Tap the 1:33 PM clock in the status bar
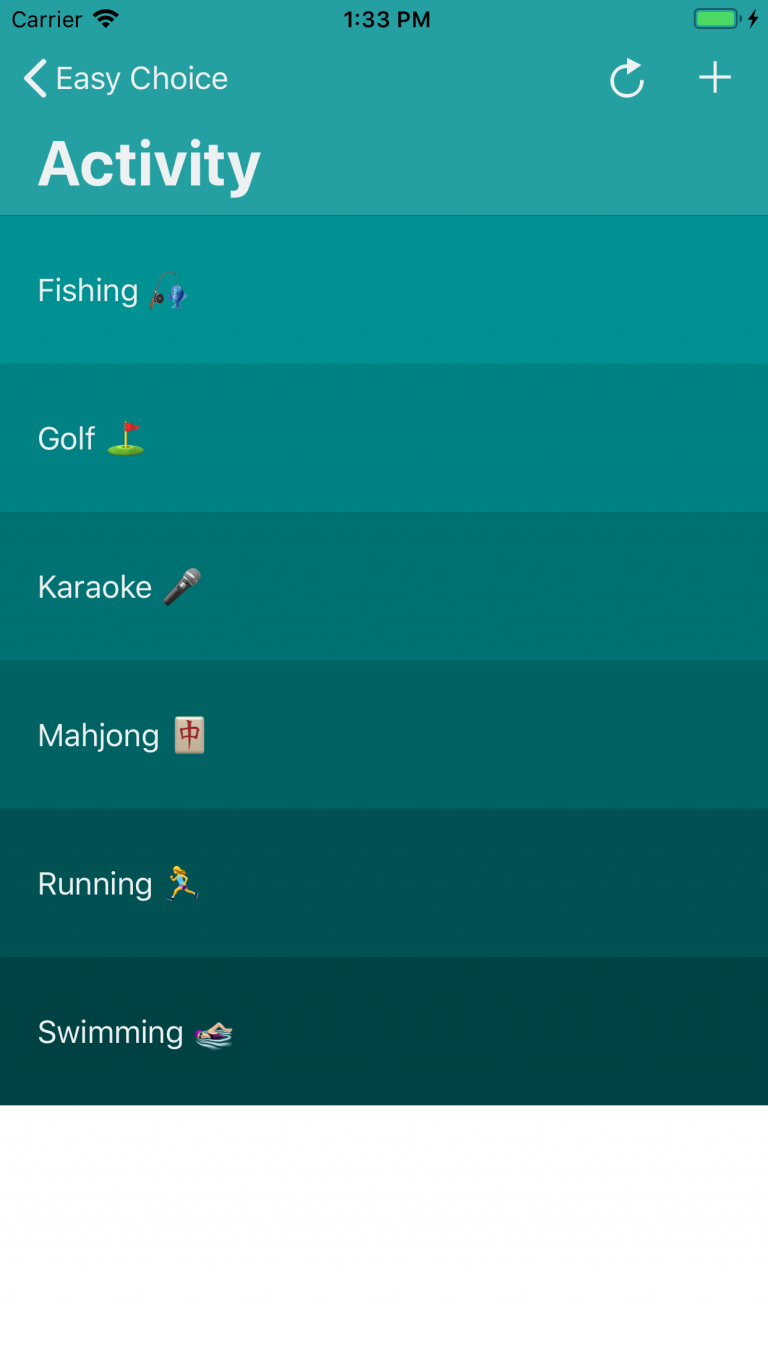 pyautogui.click(x=387, y=18)
